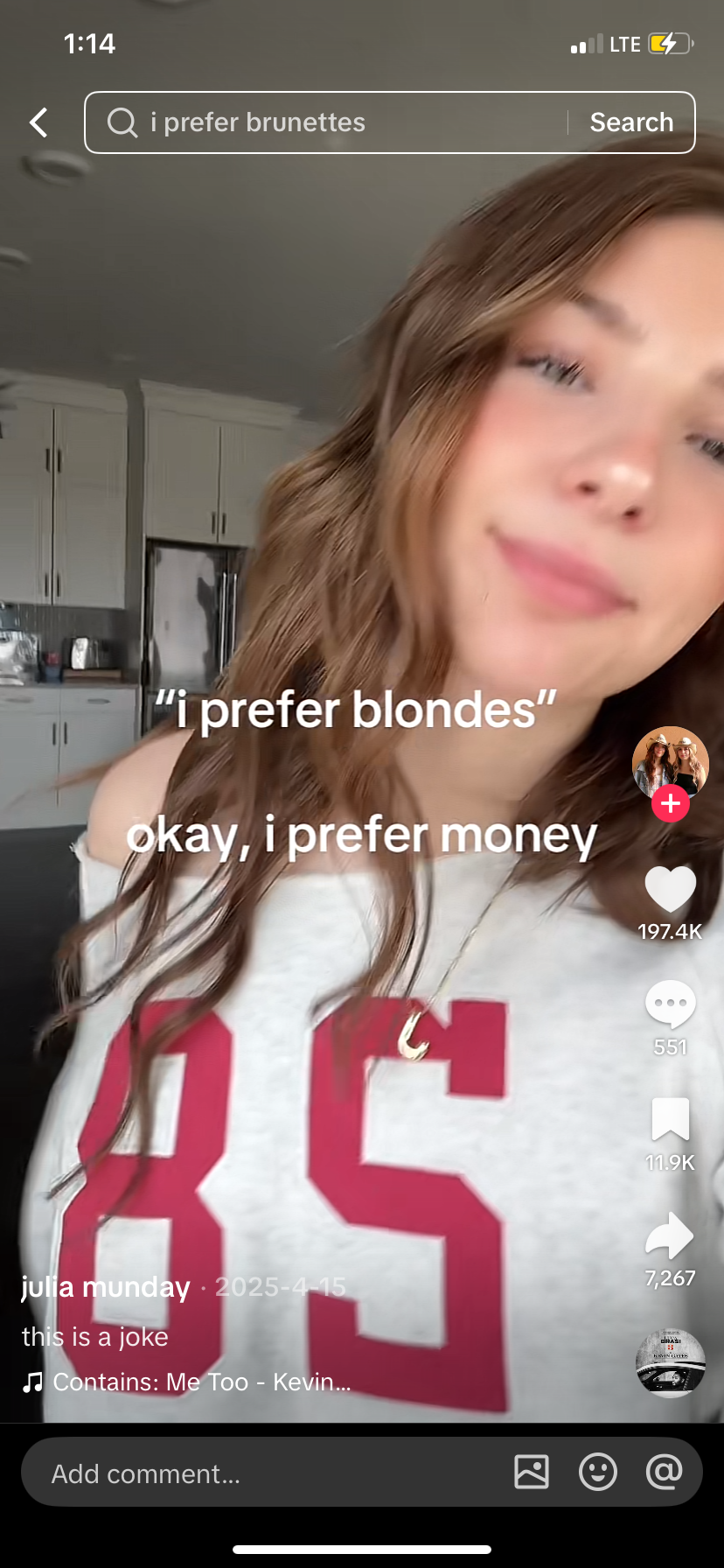724x1568 pixels.
Task: Open julia munday's profile from username
Action: click(106, 1287)
